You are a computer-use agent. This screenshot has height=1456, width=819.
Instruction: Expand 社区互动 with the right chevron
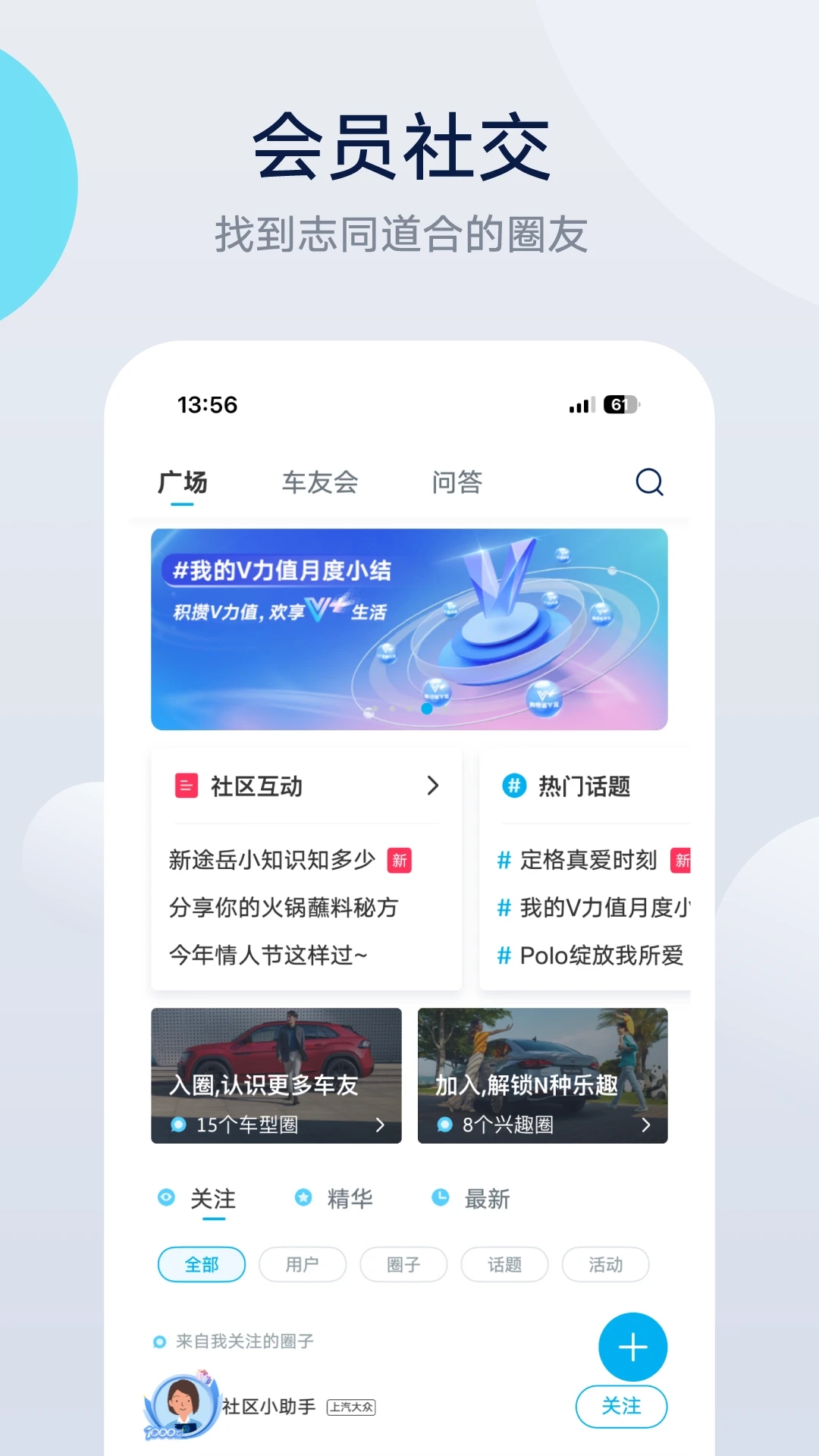pyautogui.click(x=432, y=786)
